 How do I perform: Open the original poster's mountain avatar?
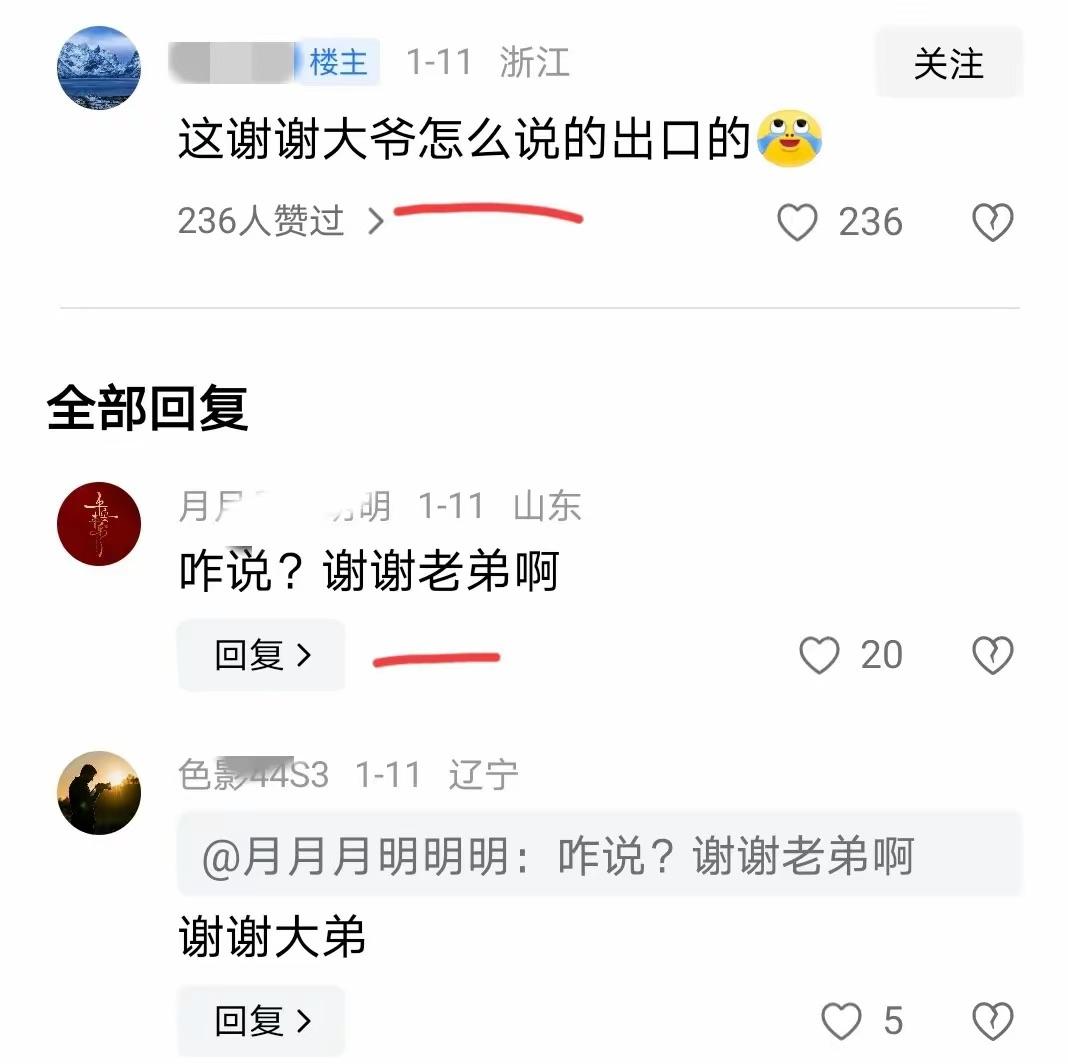pyautogui.click(x=99, y=67)
